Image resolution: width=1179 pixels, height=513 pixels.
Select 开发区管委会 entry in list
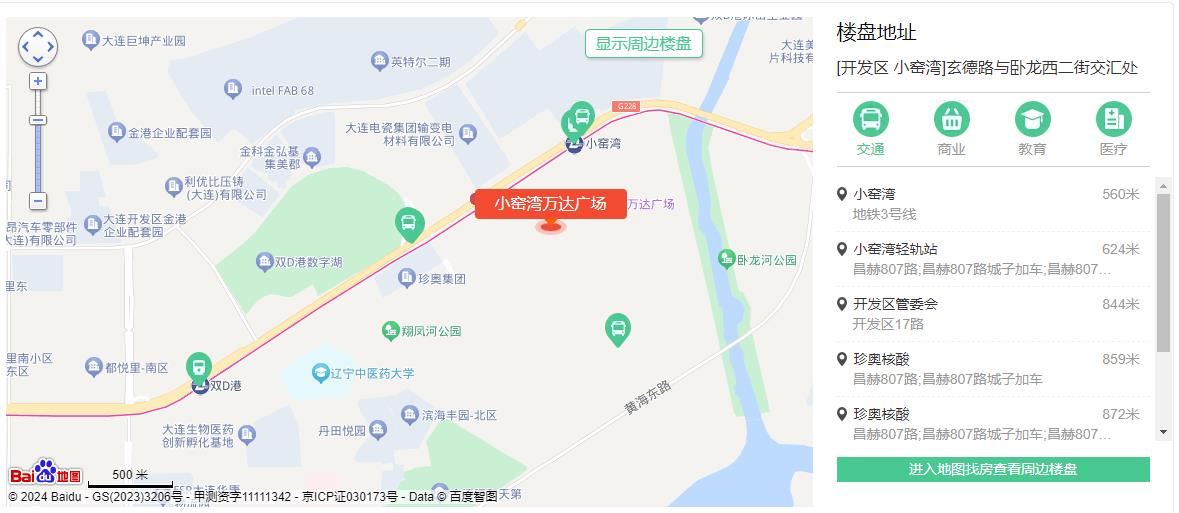point(990,314)
